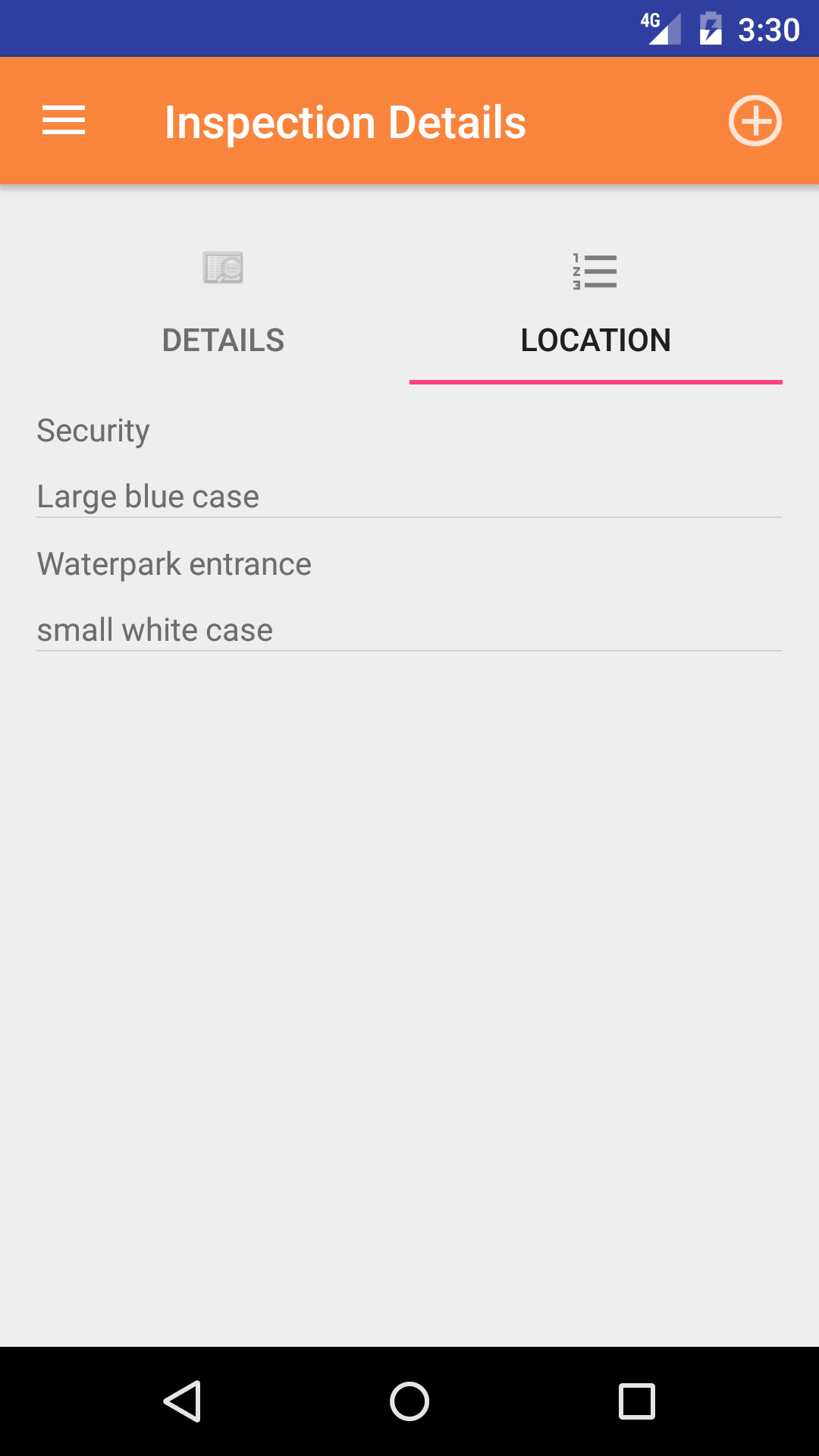This screenshot has width=819, height=1456.
Task: Open the hamburger navigation drawer
Action: point(64,121)
